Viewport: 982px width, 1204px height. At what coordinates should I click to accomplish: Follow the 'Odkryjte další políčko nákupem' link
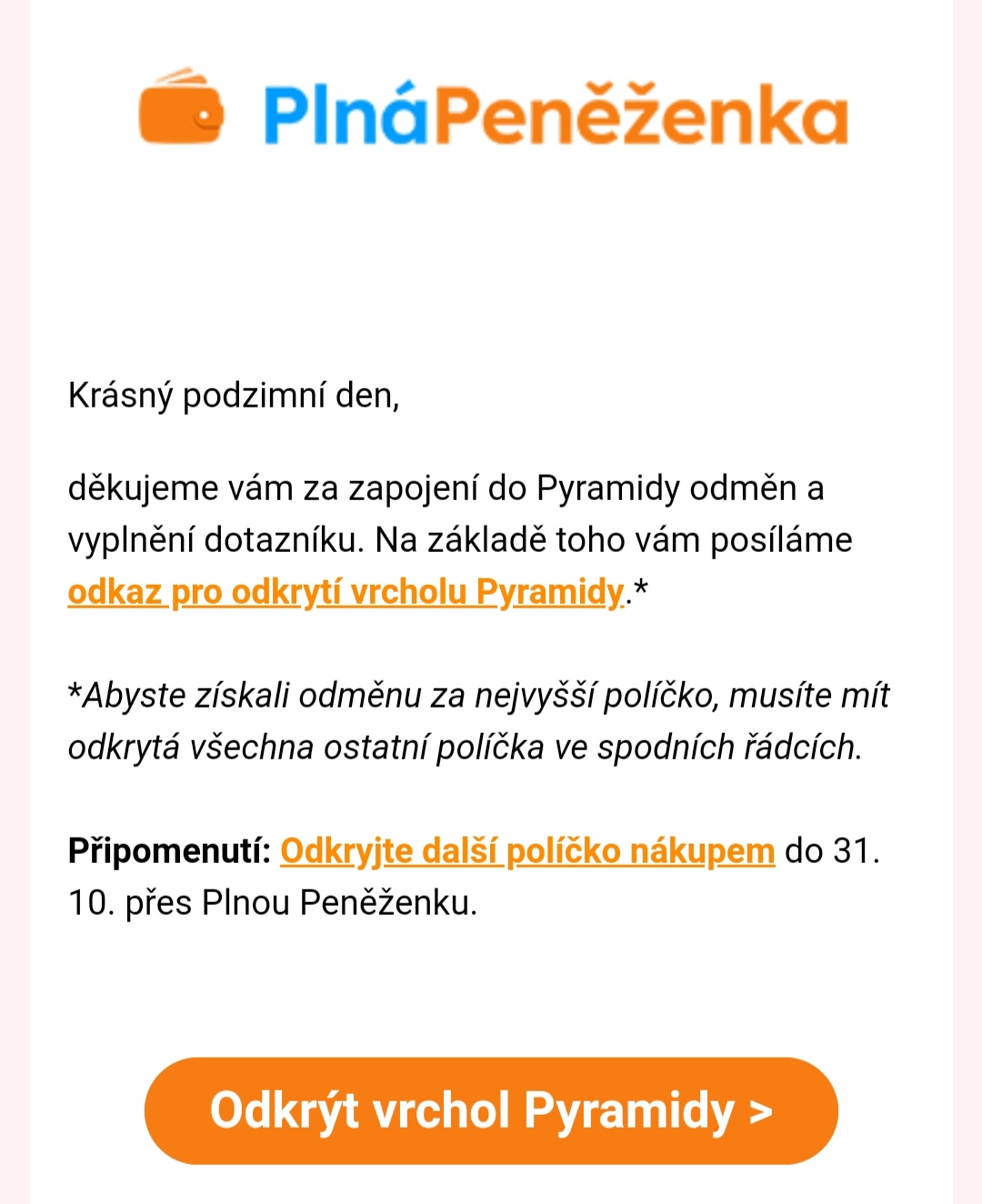[527, 851]
